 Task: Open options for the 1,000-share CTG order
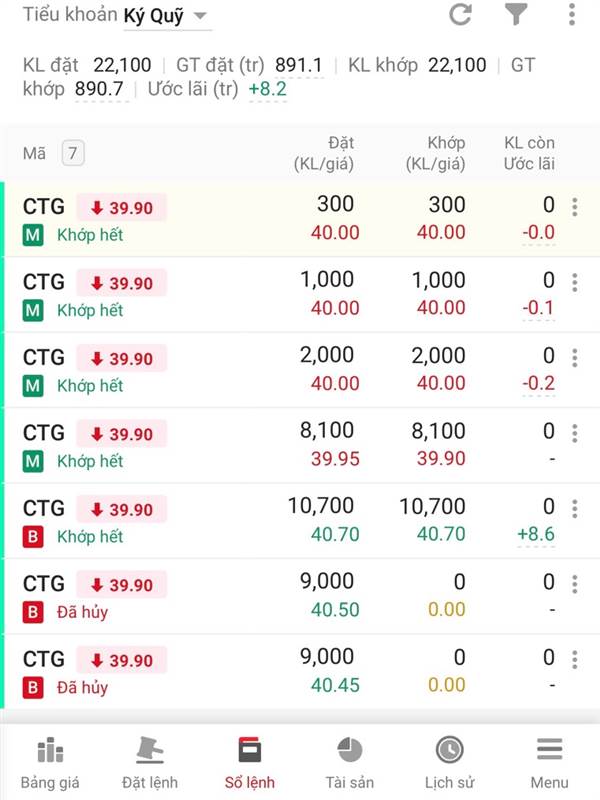tap(574, 283)
